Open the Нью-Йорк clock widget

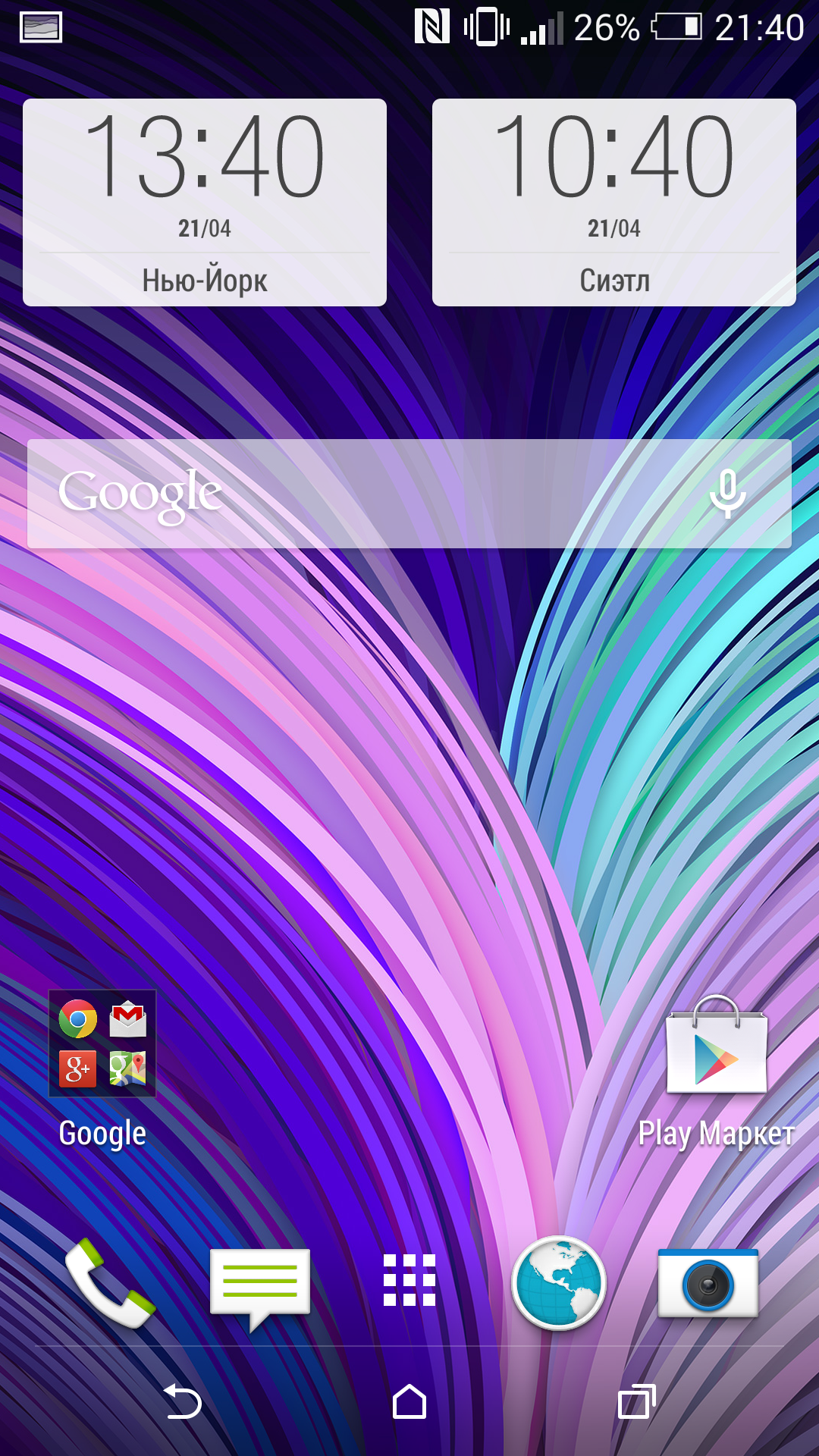pyautogui.click(x=205, y=202)
